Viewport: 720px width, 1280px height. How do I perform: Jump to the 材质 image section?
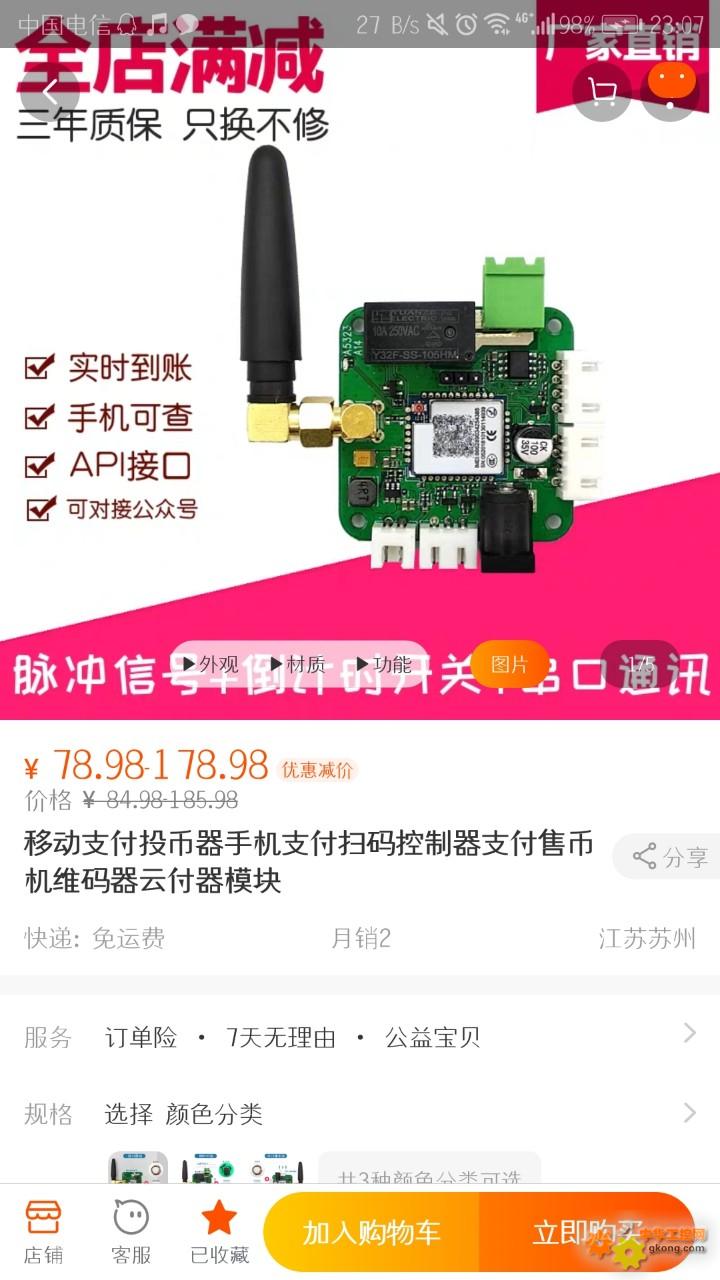coord(297,664)
